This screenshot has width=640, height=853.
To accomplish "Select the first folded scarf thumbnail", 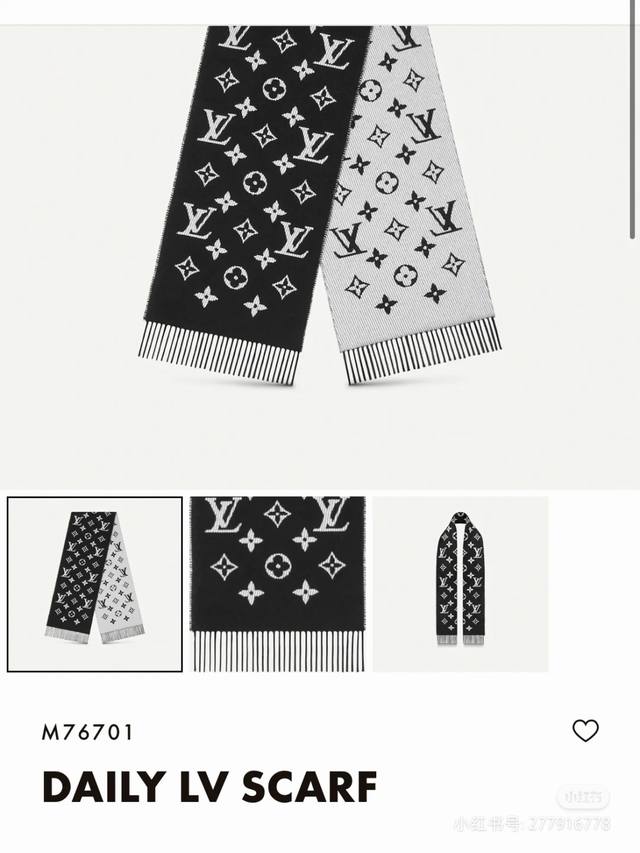I will pos(95,584).
